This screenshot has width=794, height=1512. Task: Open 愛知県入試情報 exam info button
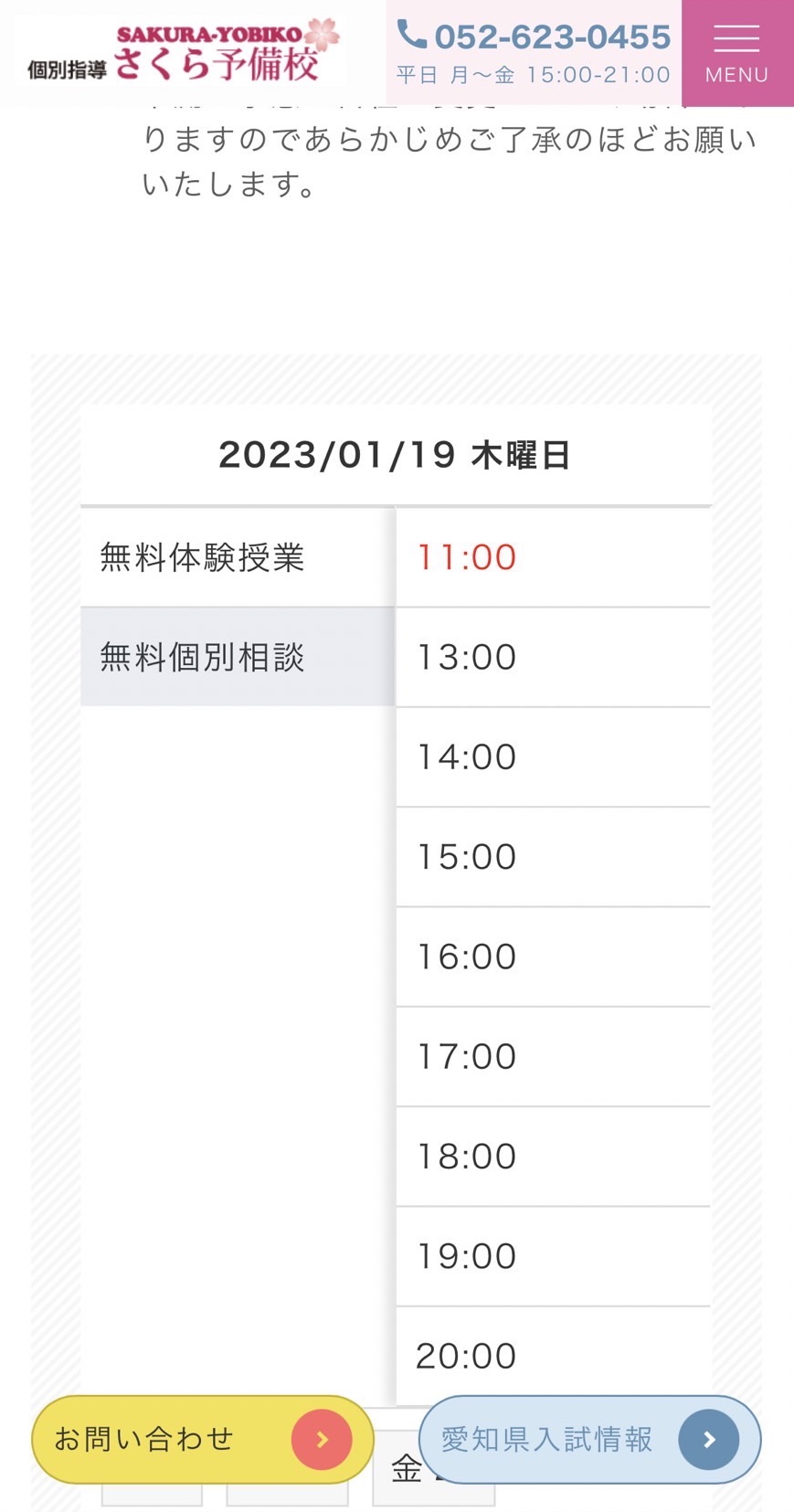pyautogui.click(x=590, y=1440)
